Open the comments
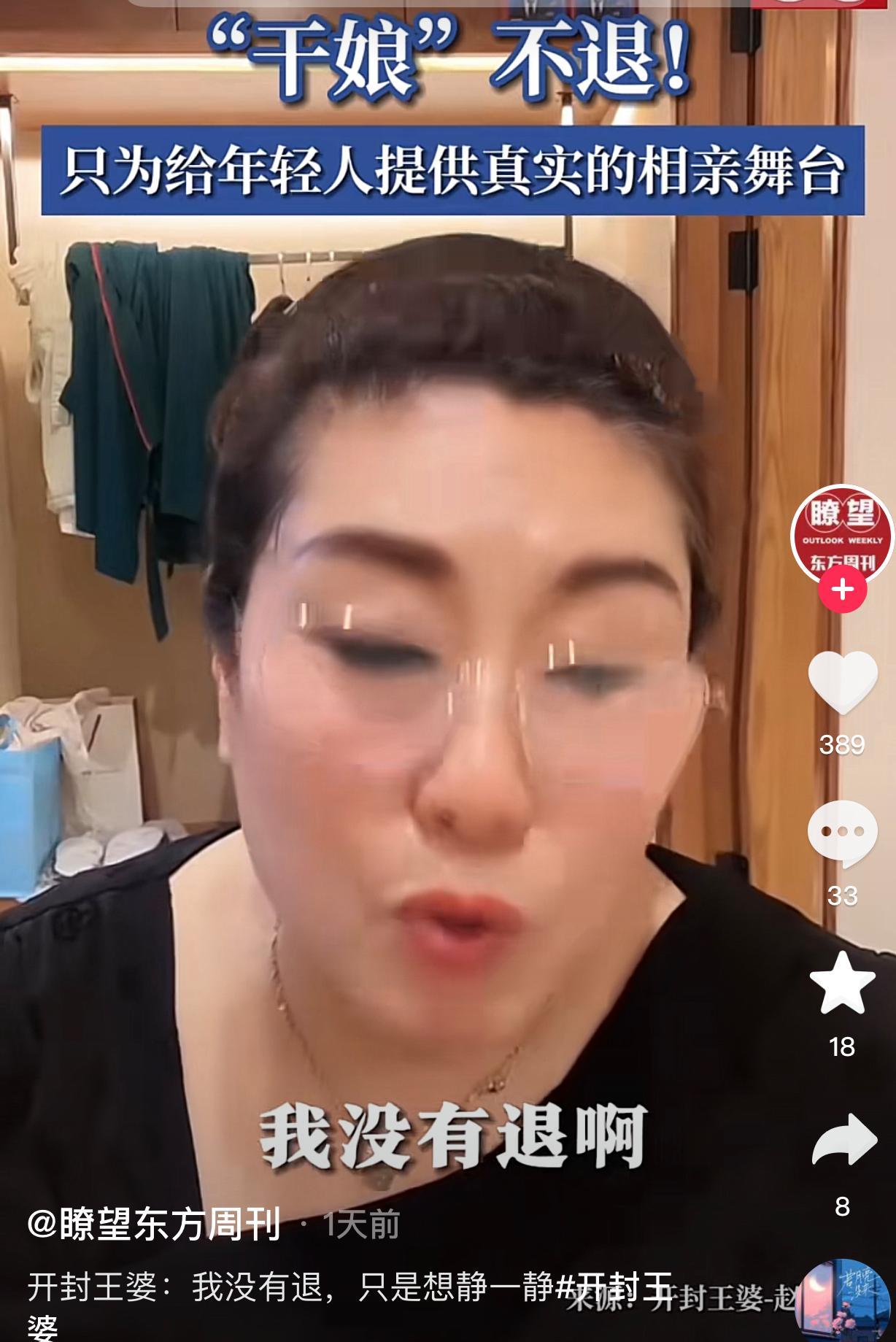Viewport: 896px width, 1342px height. [x=842, y=833]
